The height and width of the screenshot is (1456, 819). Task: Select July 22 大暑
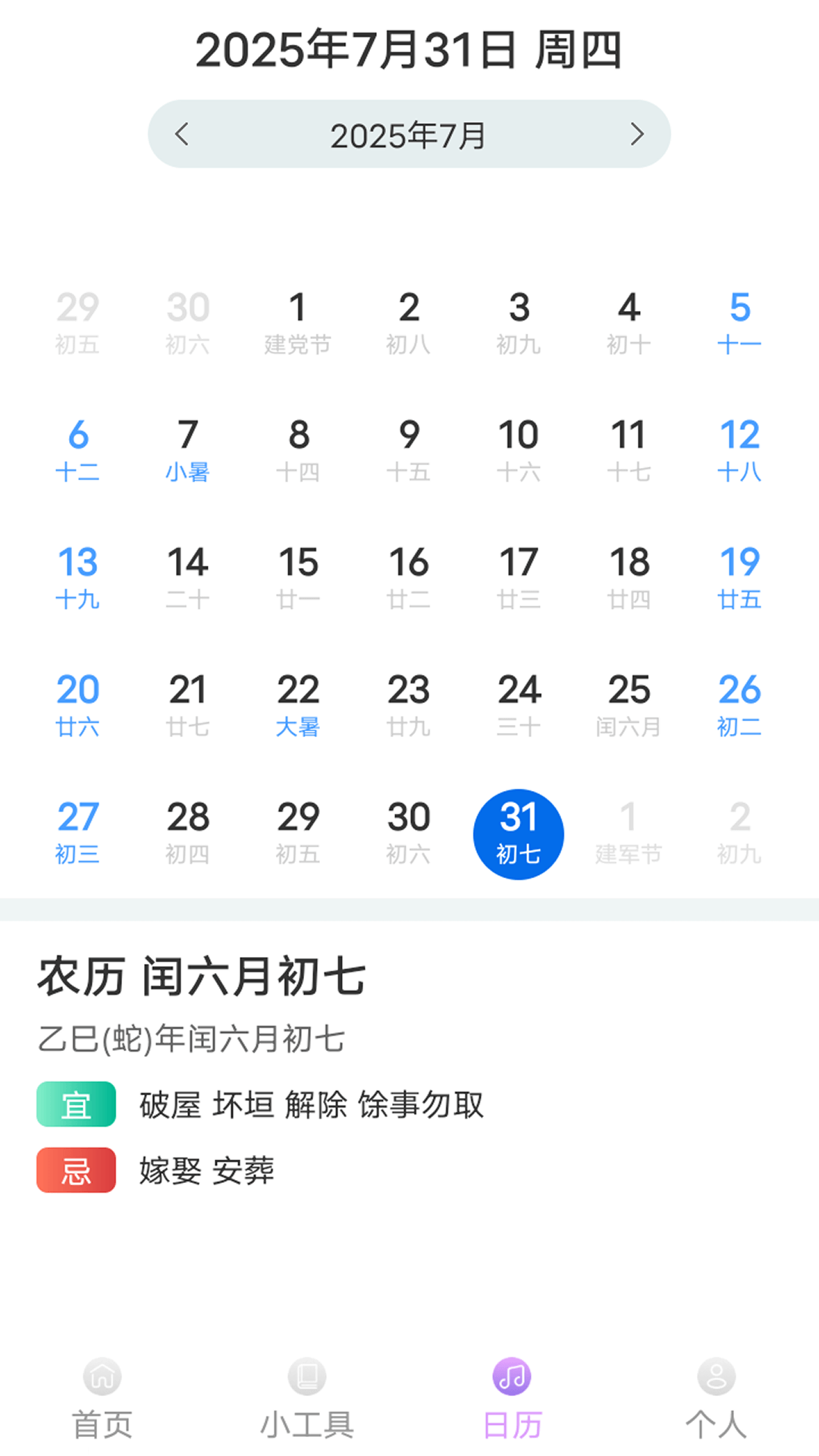pyautogui.click(x=298, y=704)
